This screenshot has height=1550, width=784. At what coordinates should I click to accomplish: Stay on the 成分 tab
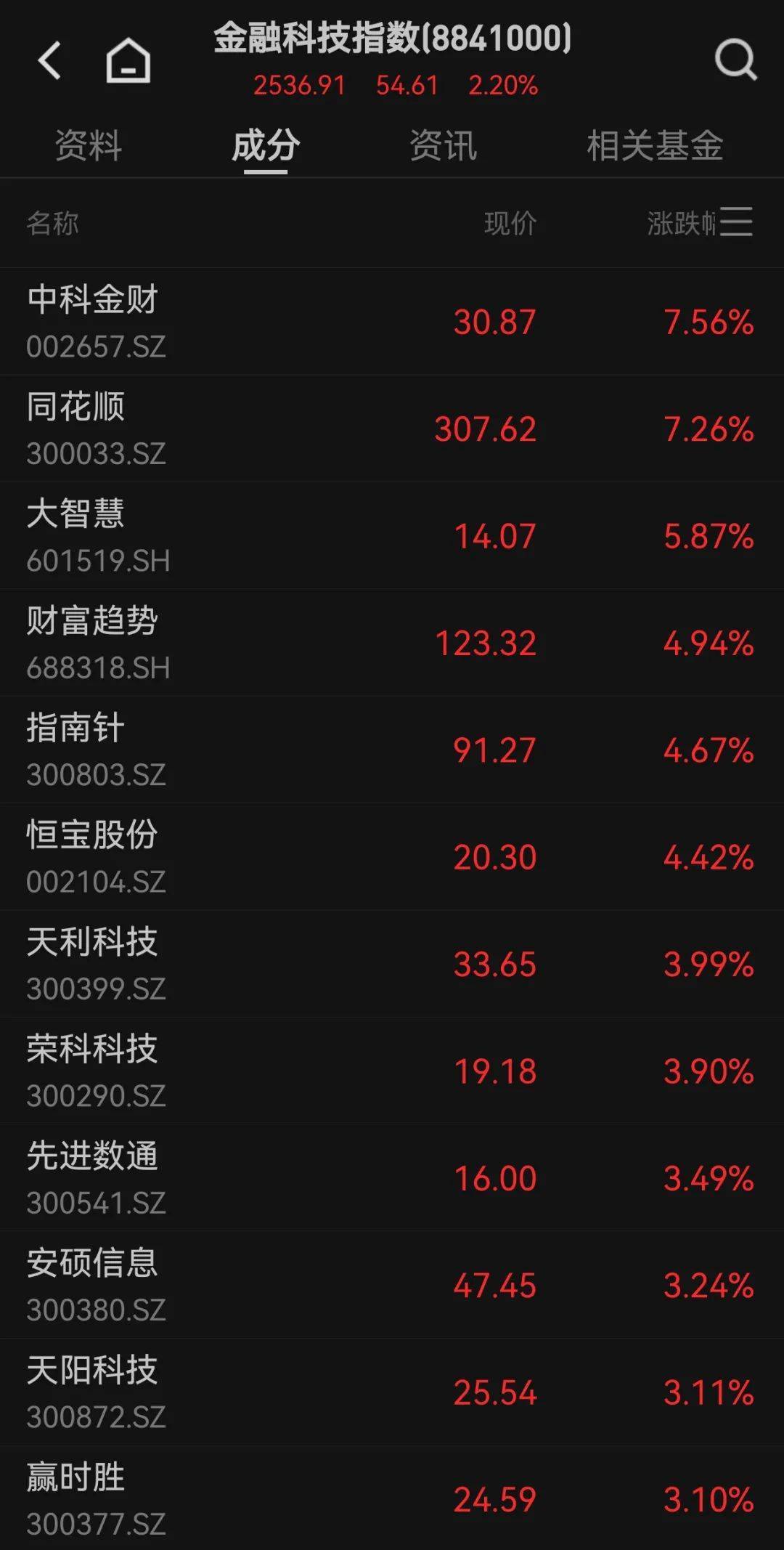click(x=265, y=145)
